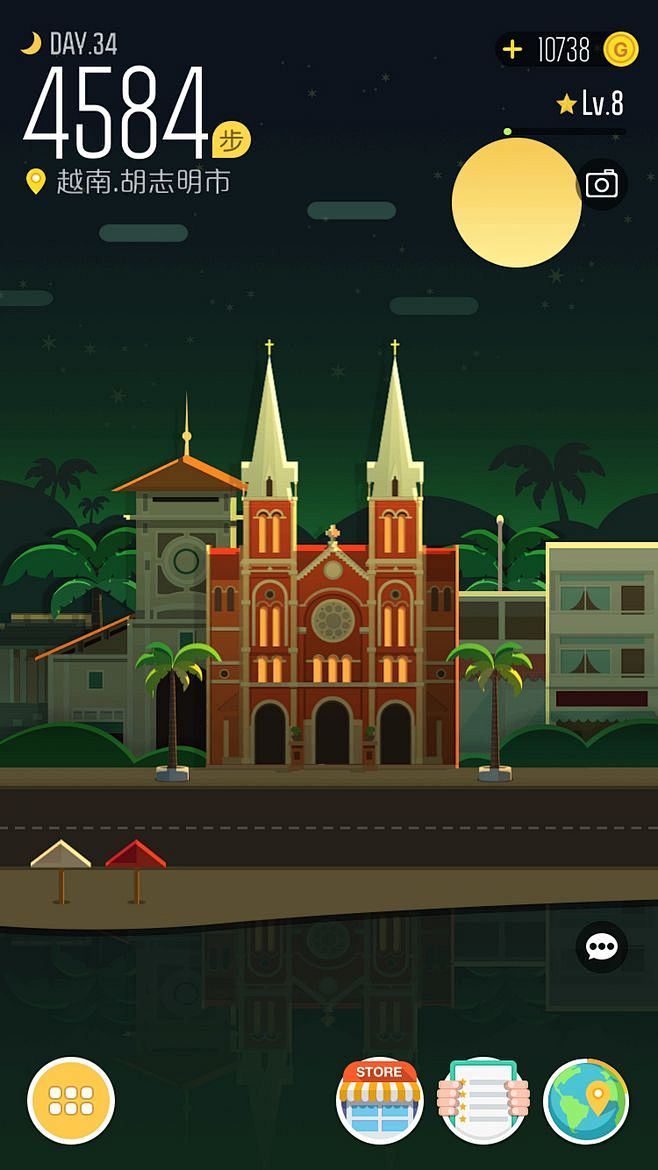The width and height of the screenshot is (658, 1170).
Task: Open the yellow grid menu button
Action: coord(71,1101)
